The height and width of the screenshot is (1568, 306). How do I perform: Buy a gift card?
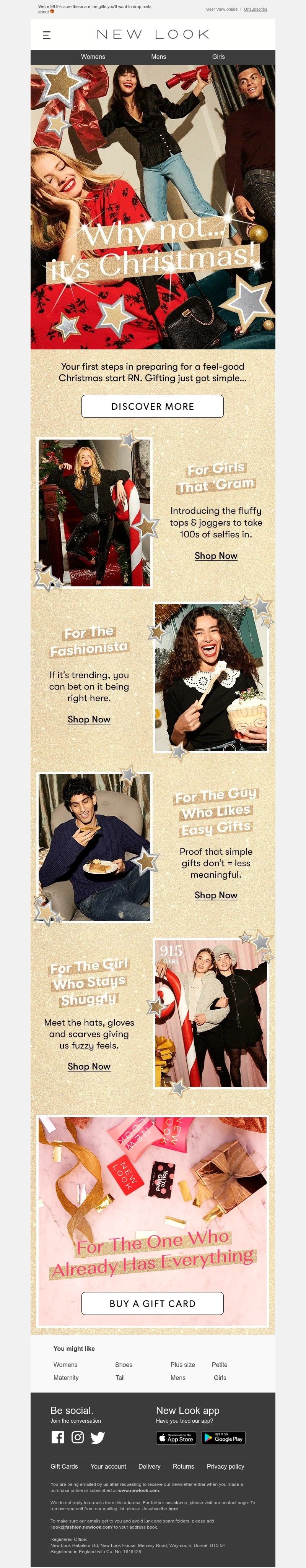[x=152, y=1304]
